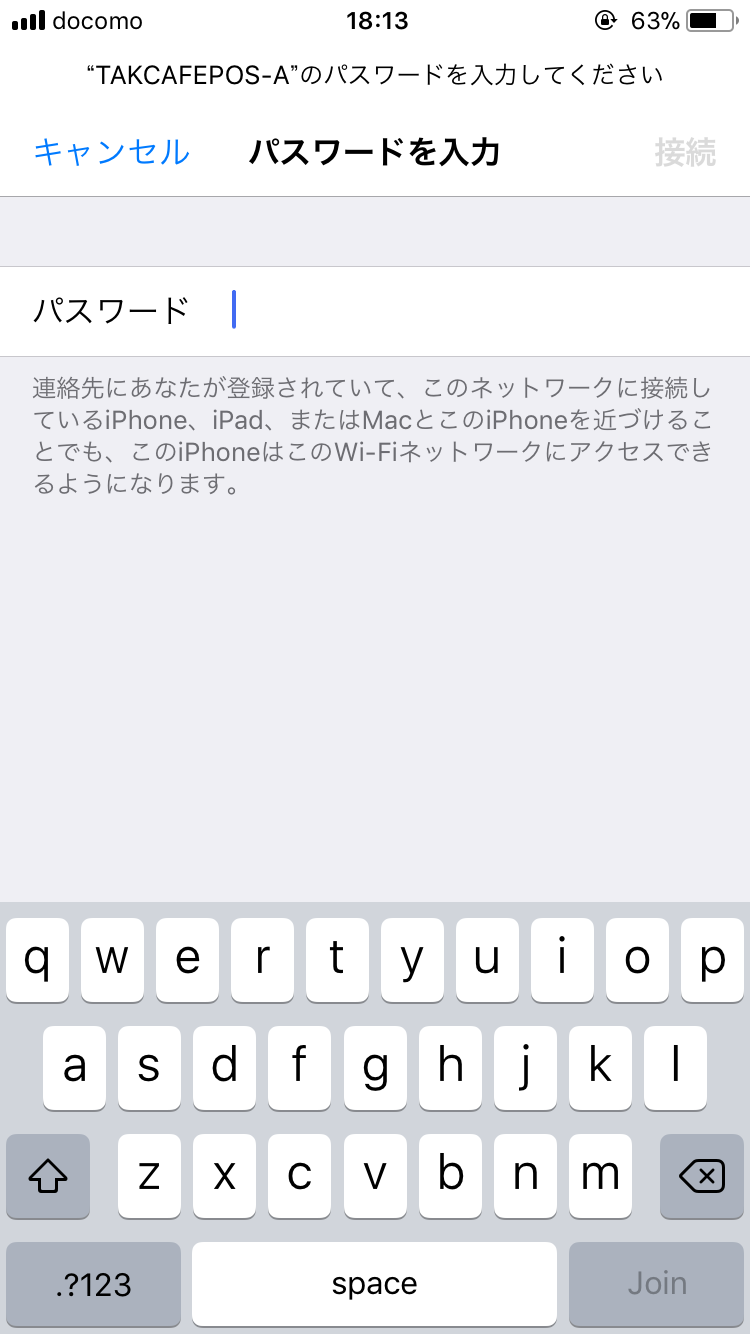Image resolution: width=750 pixels, height=1334 pixels.
Task: Switch keyboard to .?123 symbols
Action: pos(94,1284)
